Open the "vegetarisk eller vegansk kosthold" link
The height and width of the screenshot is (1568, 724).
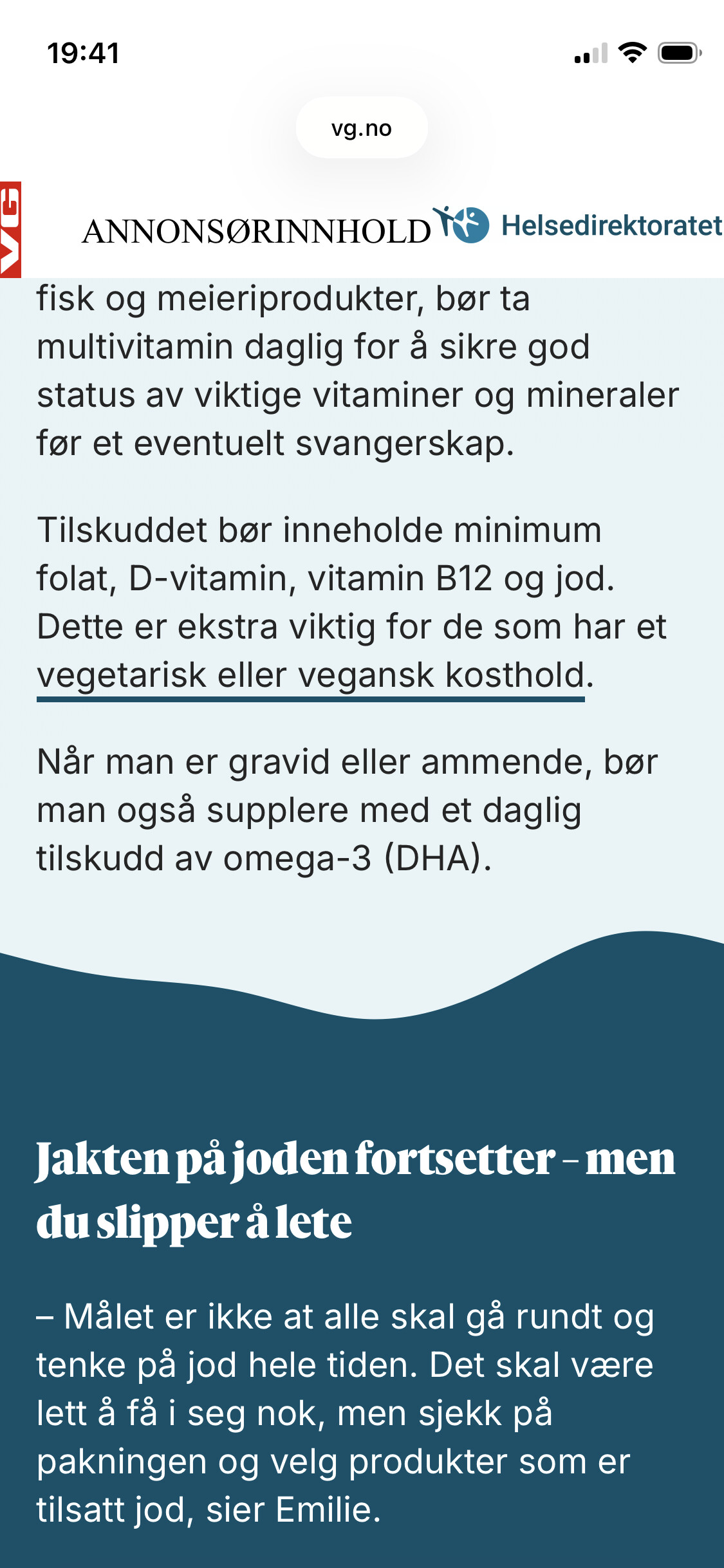310,676
